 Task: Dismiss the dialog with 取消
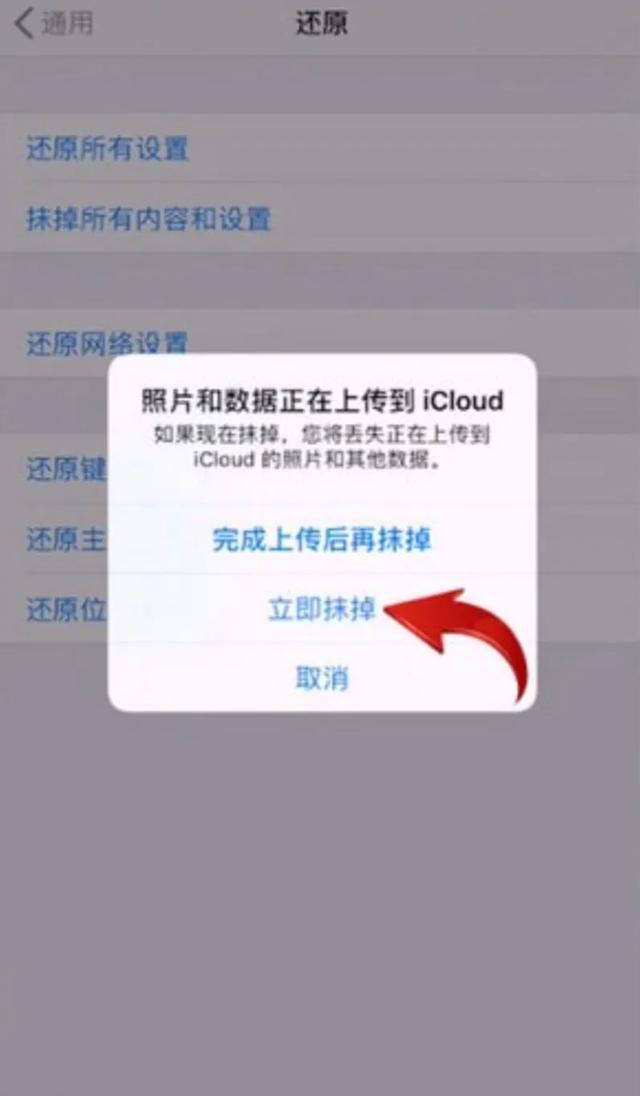321,679
